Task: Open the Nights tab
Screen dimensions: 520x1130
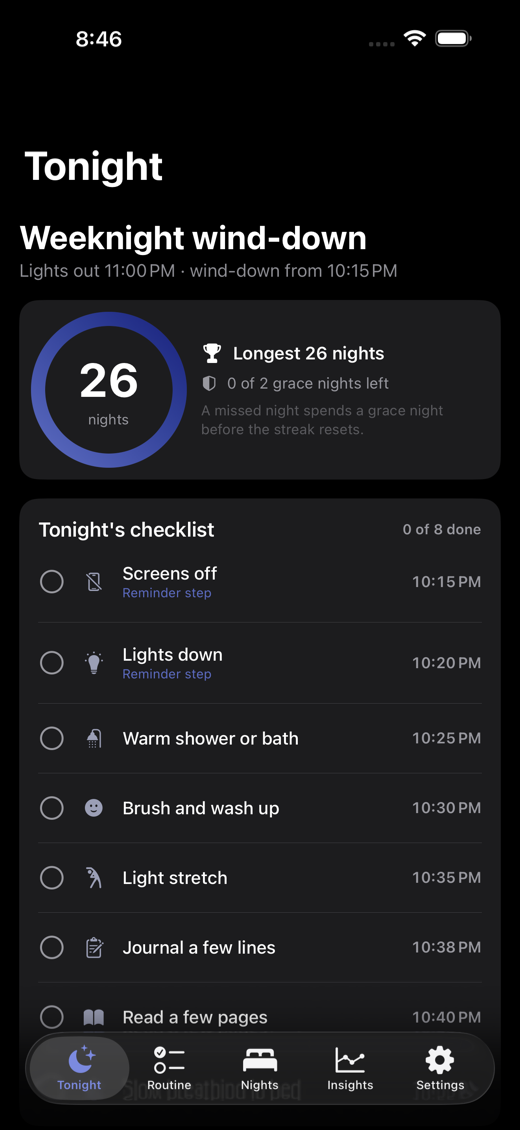Action: [x=259, y=1069]
